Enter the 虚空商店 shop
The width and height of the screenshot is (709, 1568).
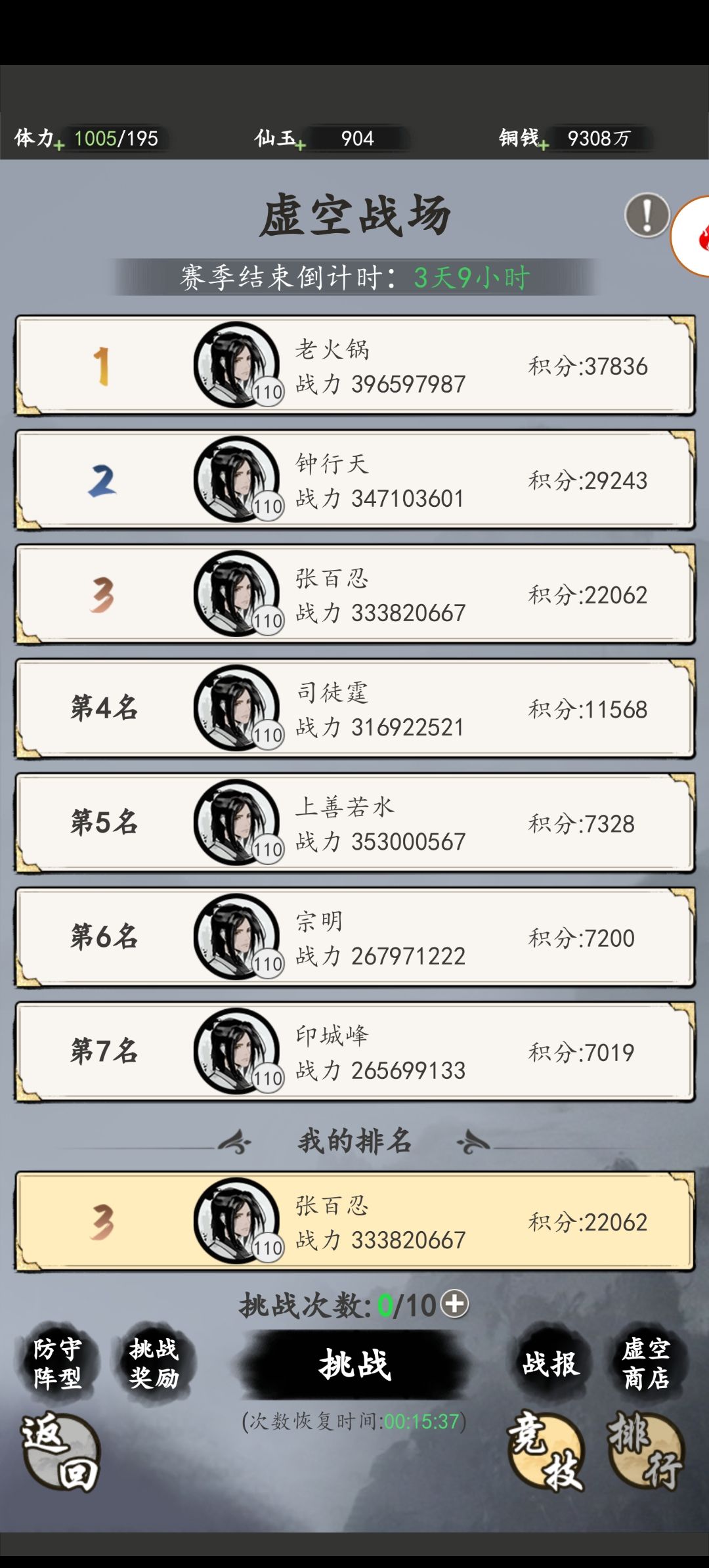647,1363
